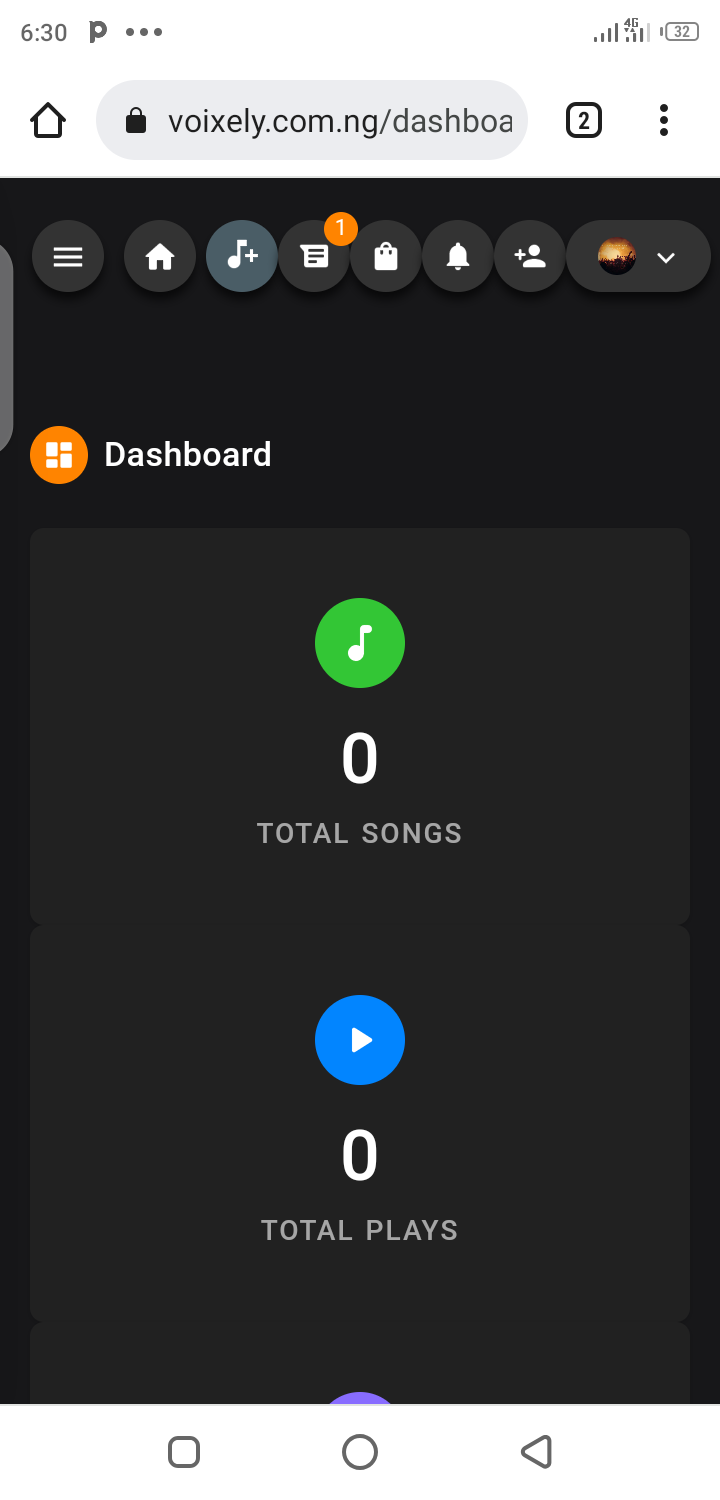Open the notifications bell
The width and height of the screenshot is (720, 1500).
pos(458,257)
